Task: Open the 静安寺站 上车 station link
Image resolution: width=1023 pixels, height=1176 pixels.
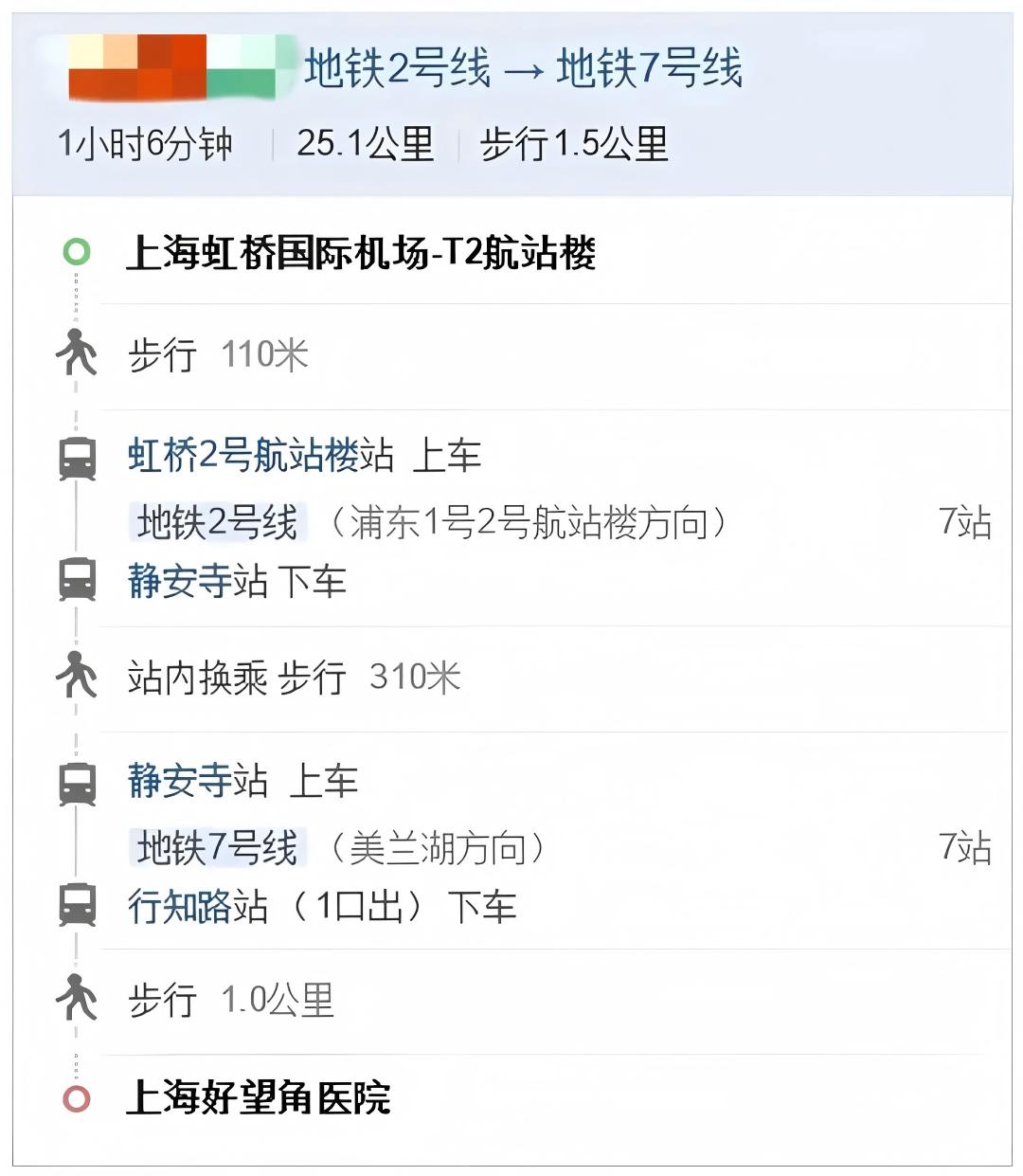Action: click(179, 782)
